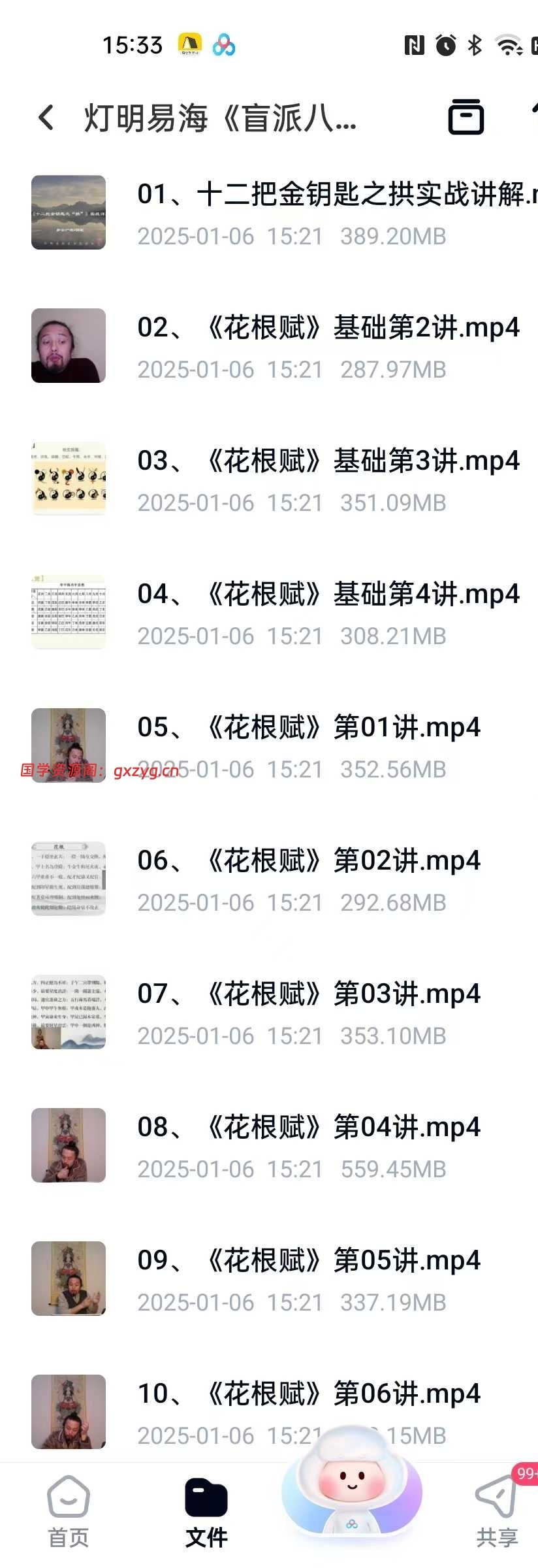Viewport: 538px width, 1568px height.
Task: Play 02、《花根赋》基础第2讲.mp4
Action: [328, 328]
